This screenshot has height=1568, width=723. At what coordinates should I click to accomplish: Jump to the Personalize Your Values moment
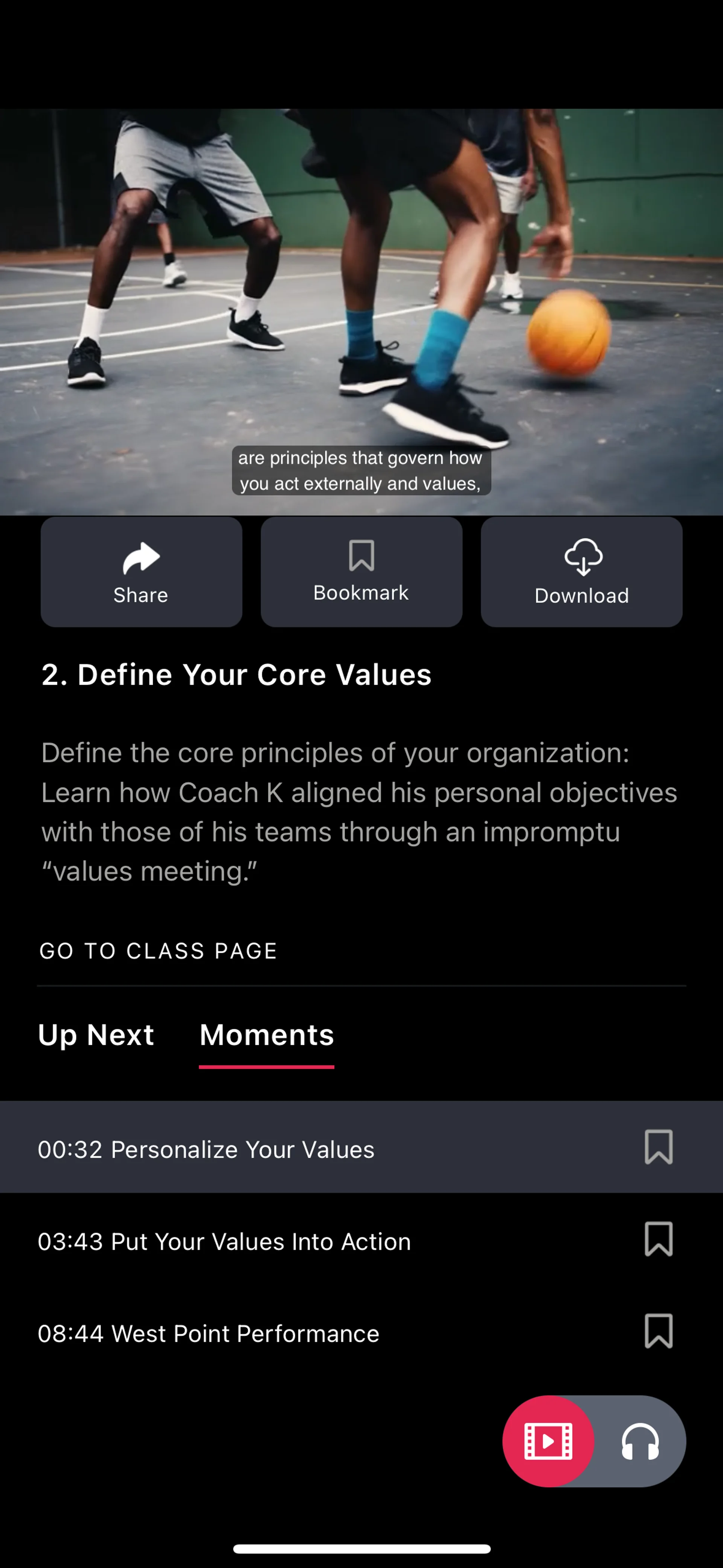pos(206,1149)
